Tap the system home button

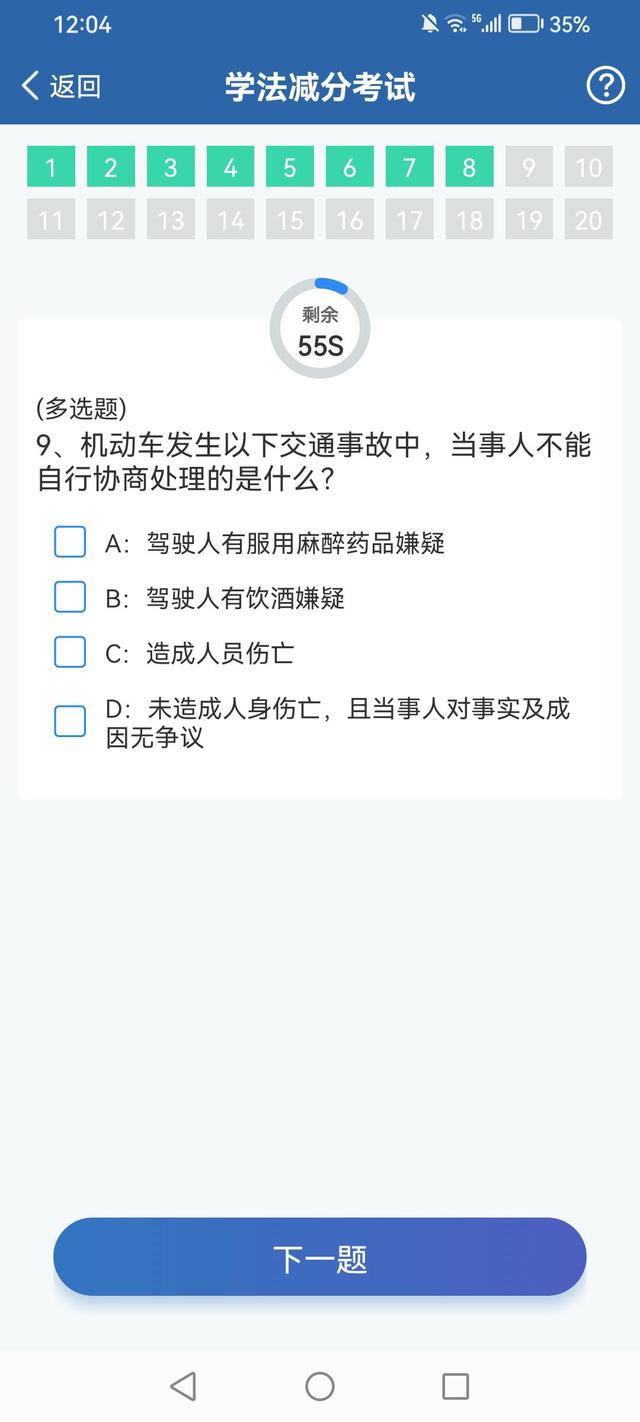pyautogui.click(x=320, y=1386)
